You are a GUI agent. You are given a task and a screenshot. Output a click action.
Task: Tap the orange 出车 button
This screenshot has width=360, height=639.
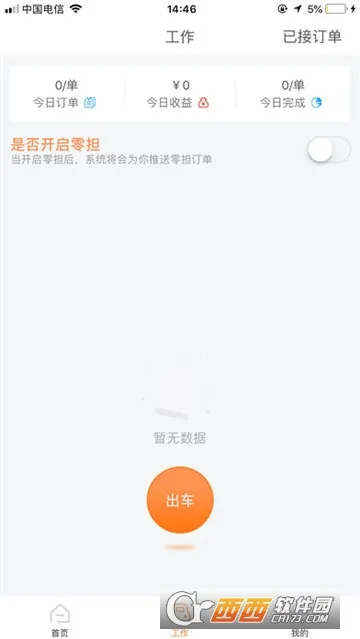180,500
